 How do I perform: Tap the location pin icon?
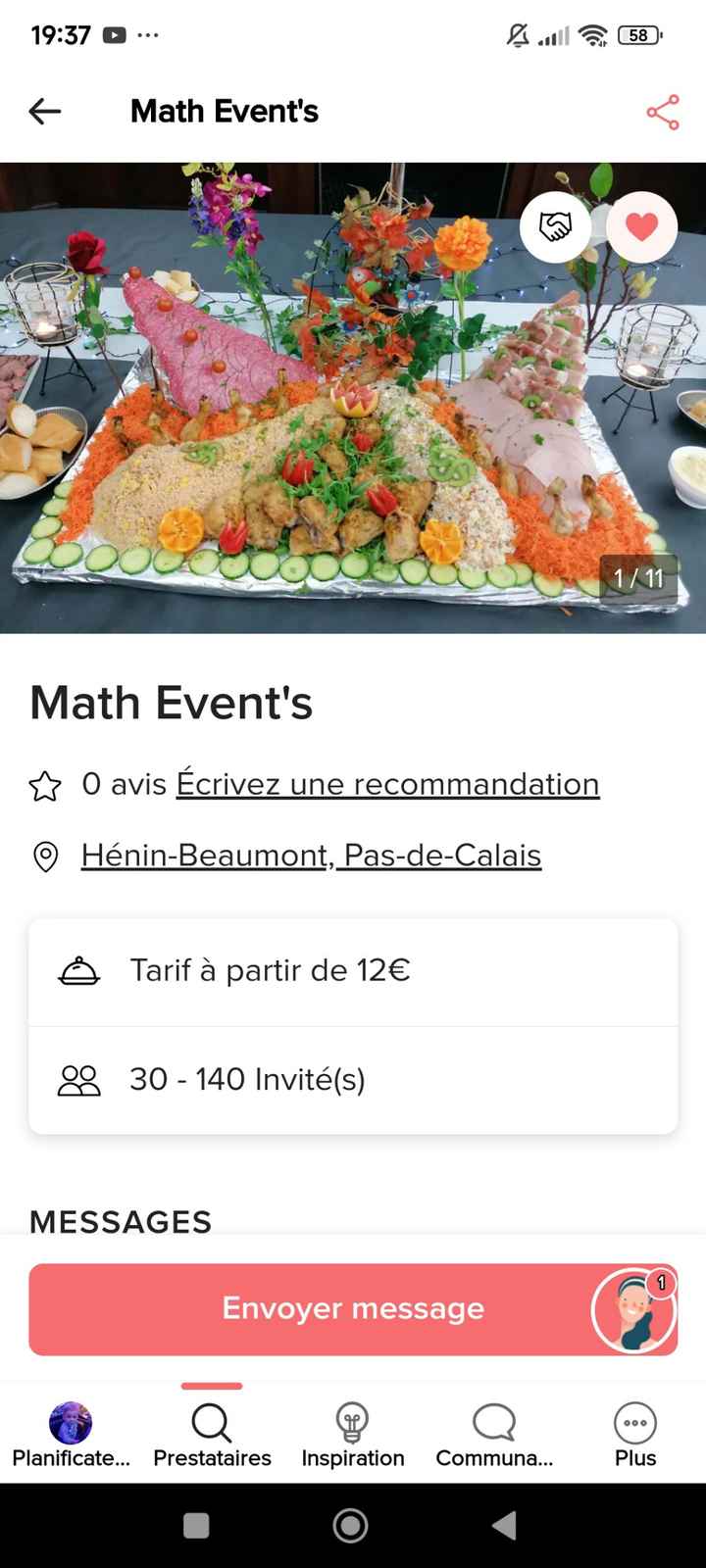pos(45,855)
